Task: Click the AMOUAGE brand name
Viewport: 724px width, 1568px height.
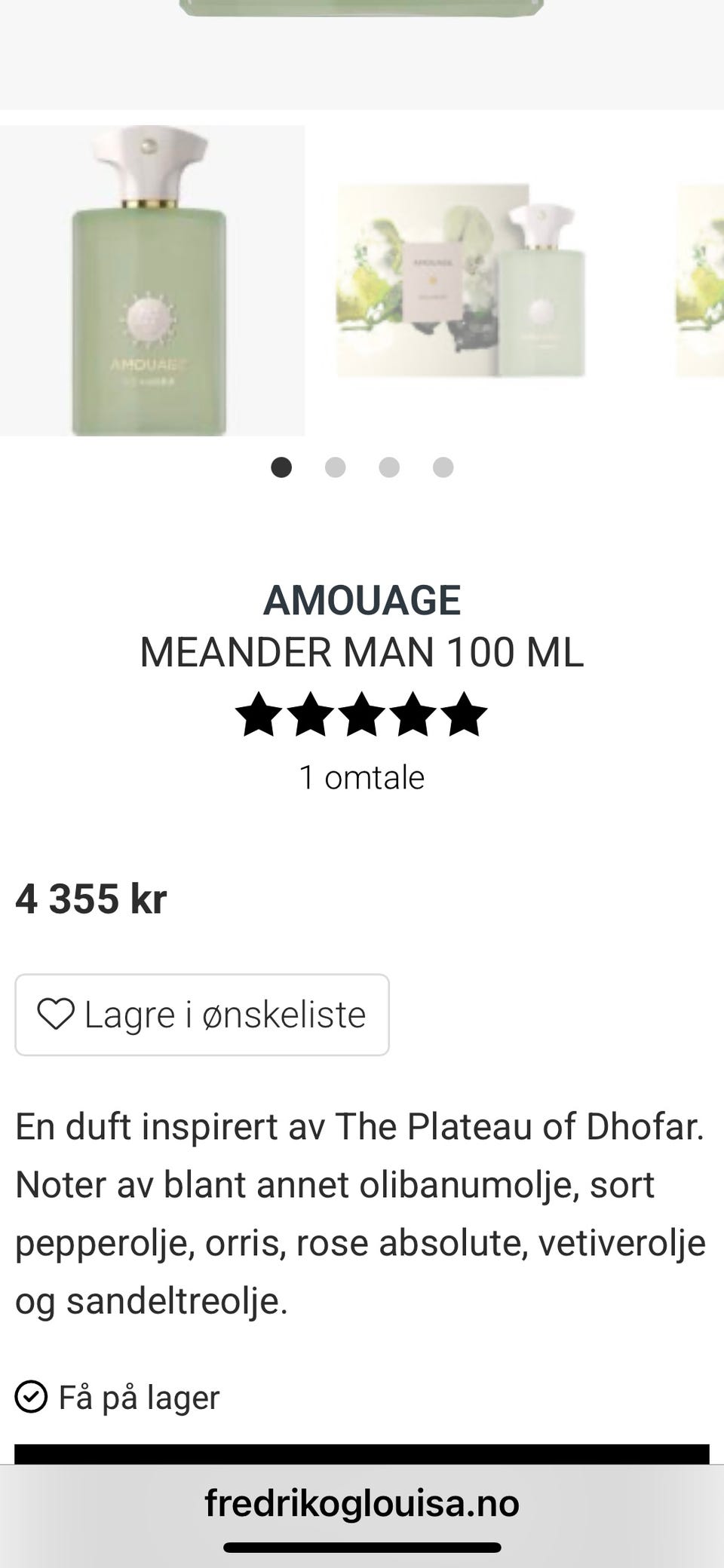Action: pos(362,601)
